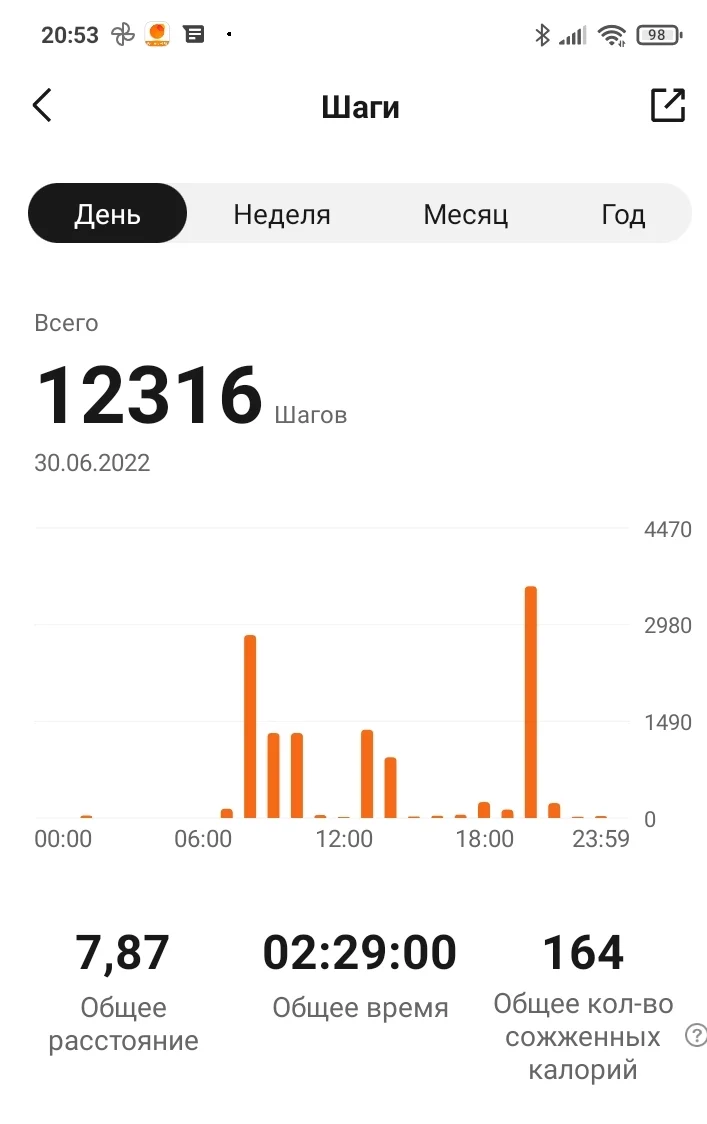Select the День tab
The width and height of the screenshot is (707, 1124).
107,214
